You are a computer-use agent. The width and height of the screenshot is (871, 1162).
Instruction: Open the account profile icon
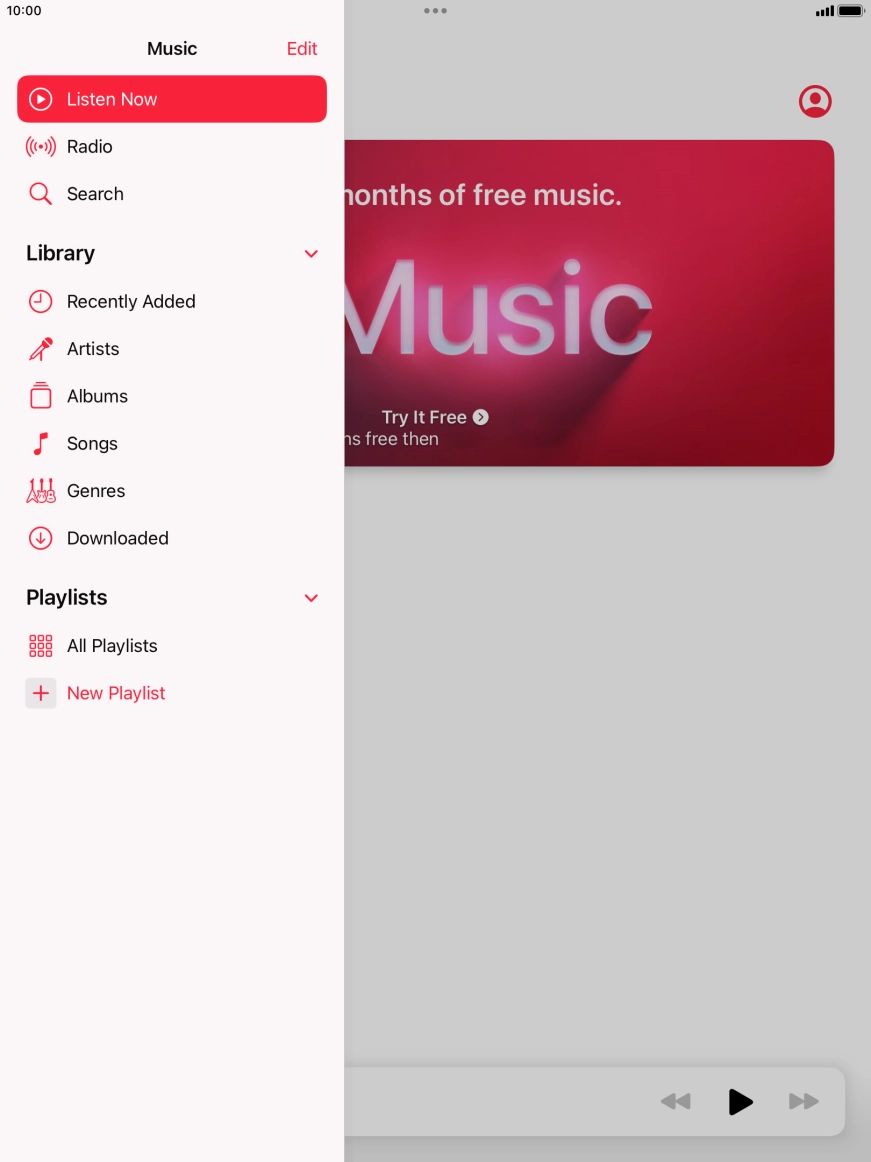[x=815, y=101]
